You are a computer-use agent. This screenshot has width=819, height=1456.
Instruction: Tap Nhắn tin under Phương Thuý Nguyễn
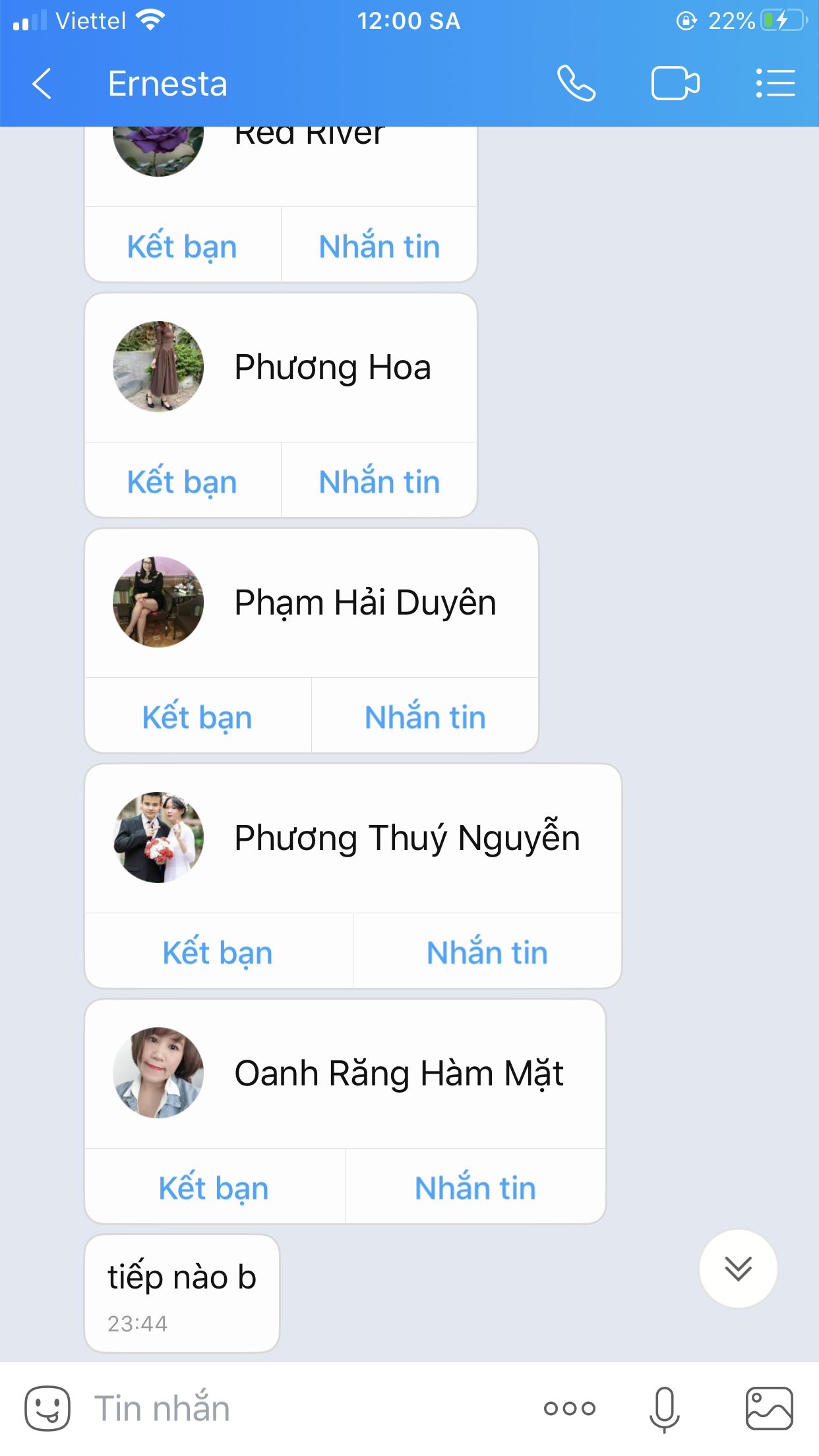point(487,952)
